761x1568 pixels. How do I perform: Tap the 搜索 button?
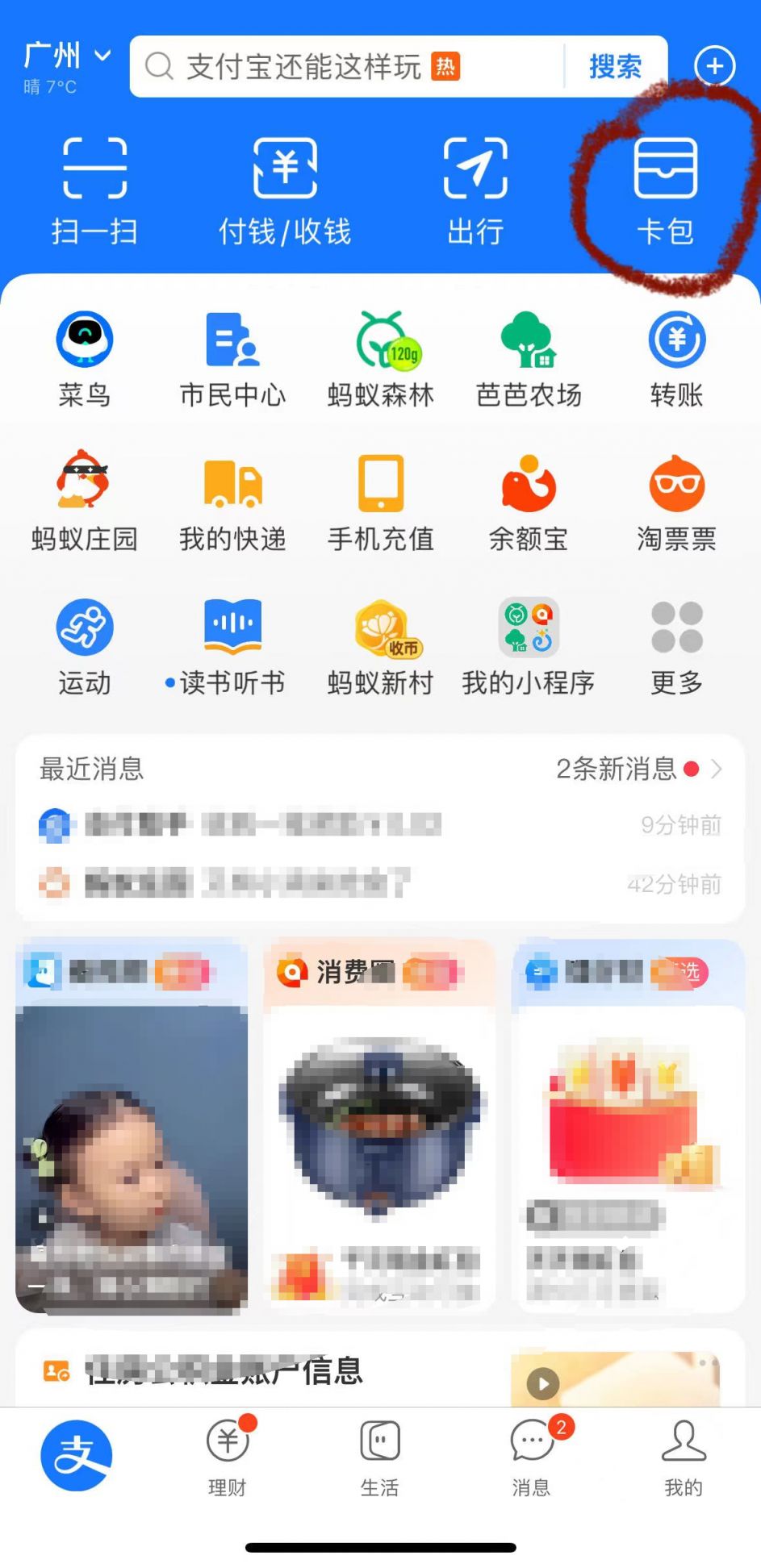coord(615,66)
